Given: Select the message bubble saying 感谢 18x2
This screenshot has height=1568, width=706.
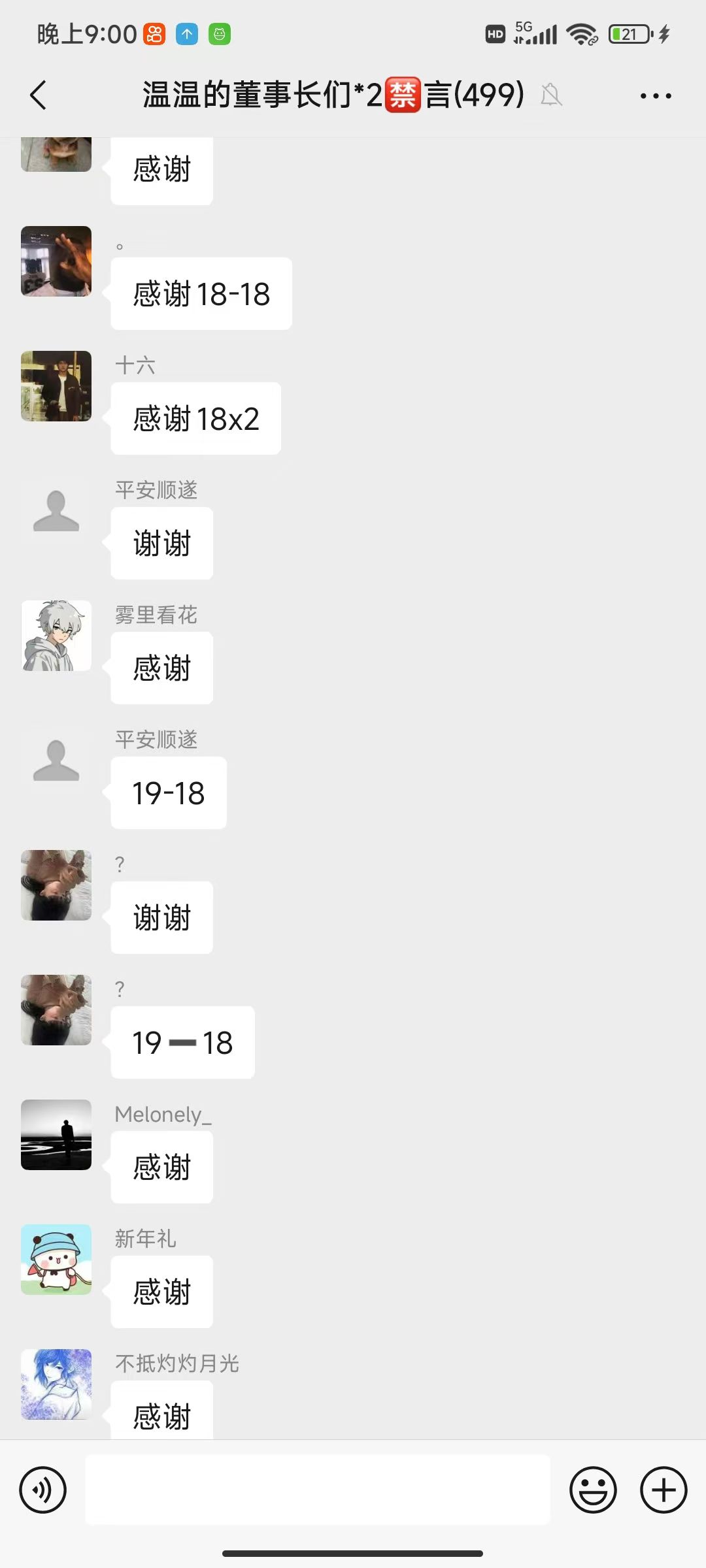Looking at the screenshot, I should point(195,417).
